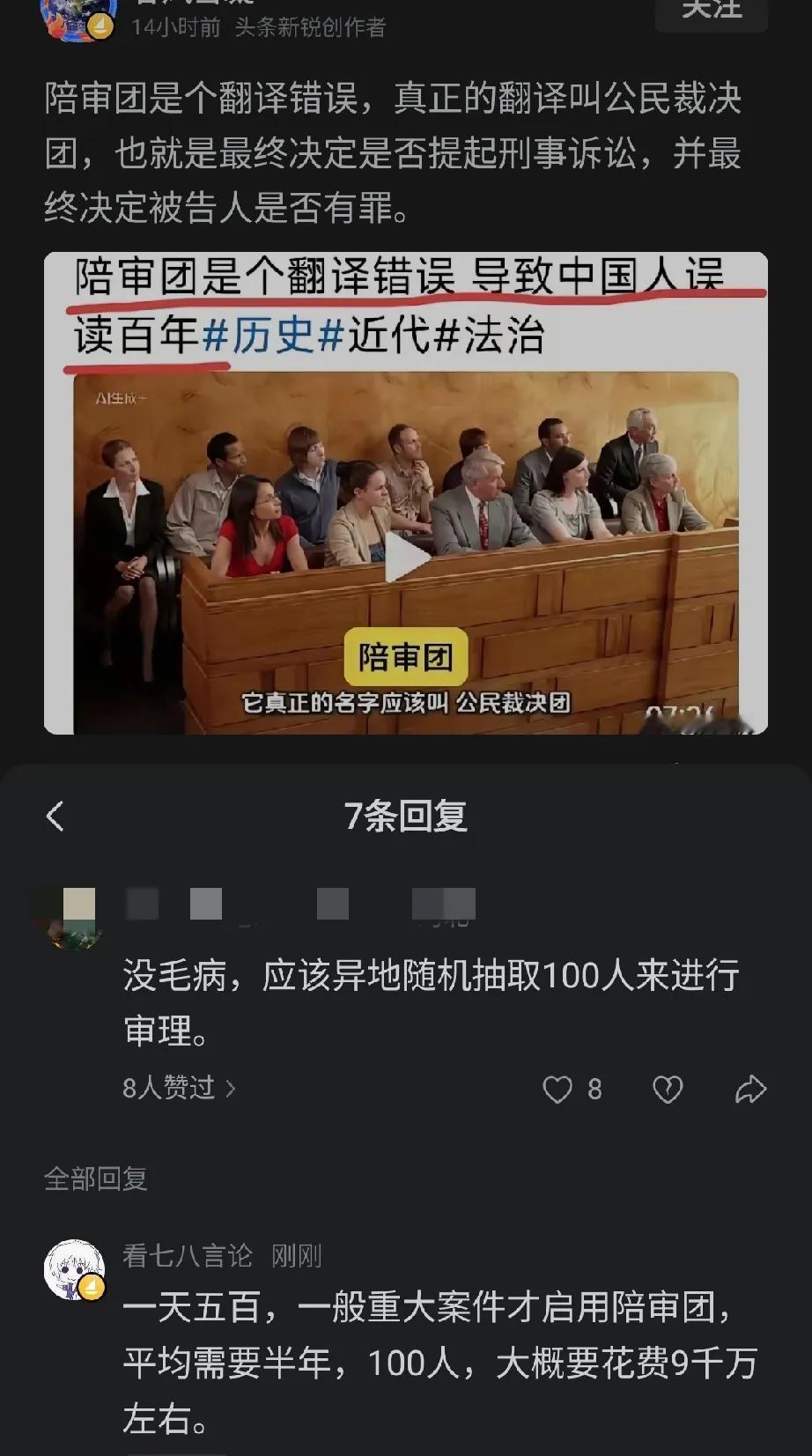Tap the broken-heart dislike icon on the reply
The height and width of the screenshot is (1456, 812).
pos(668,1090)
